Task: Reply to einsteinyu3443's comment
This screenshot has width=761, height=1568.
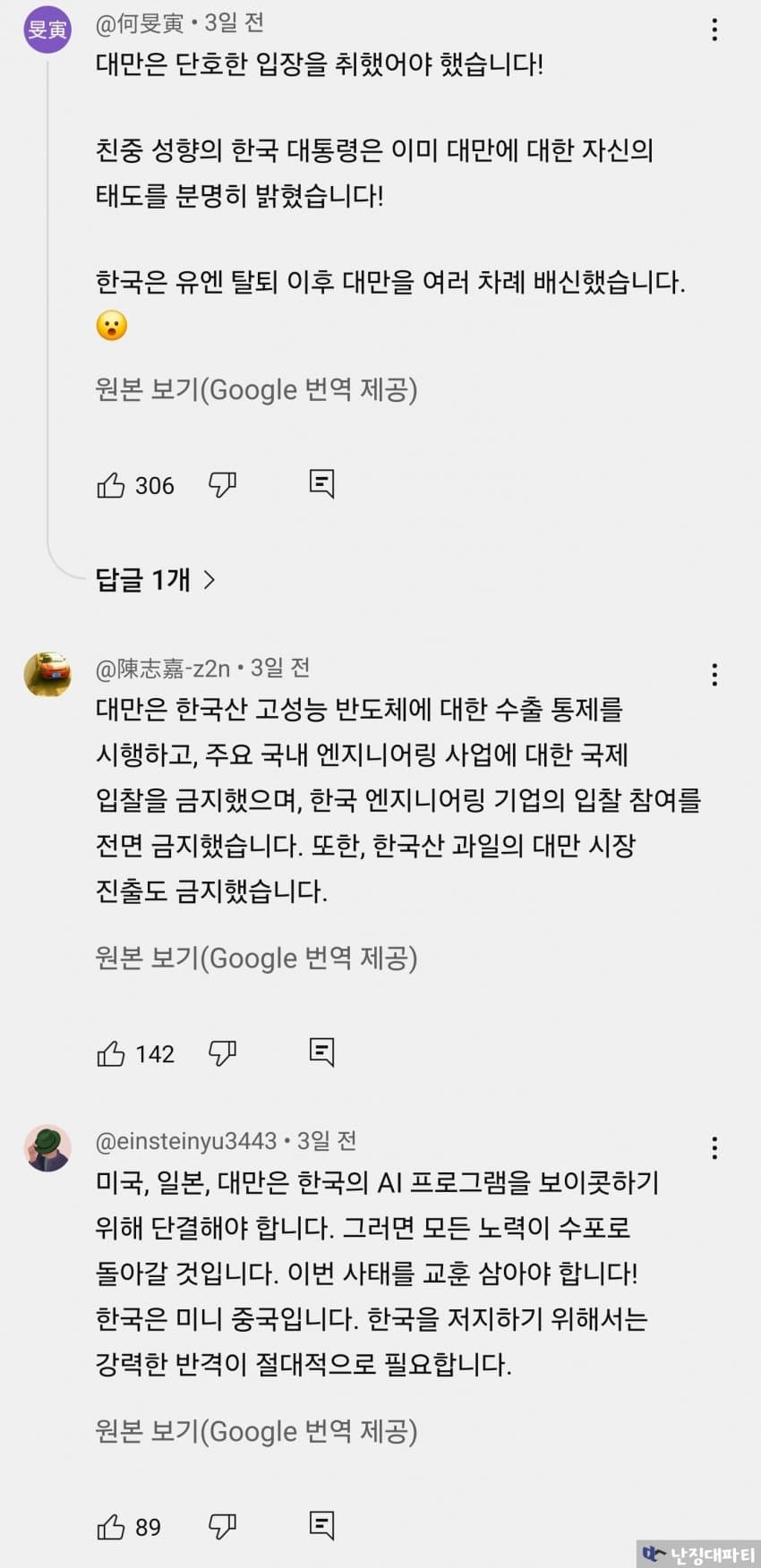Action: pos(321,1526)
